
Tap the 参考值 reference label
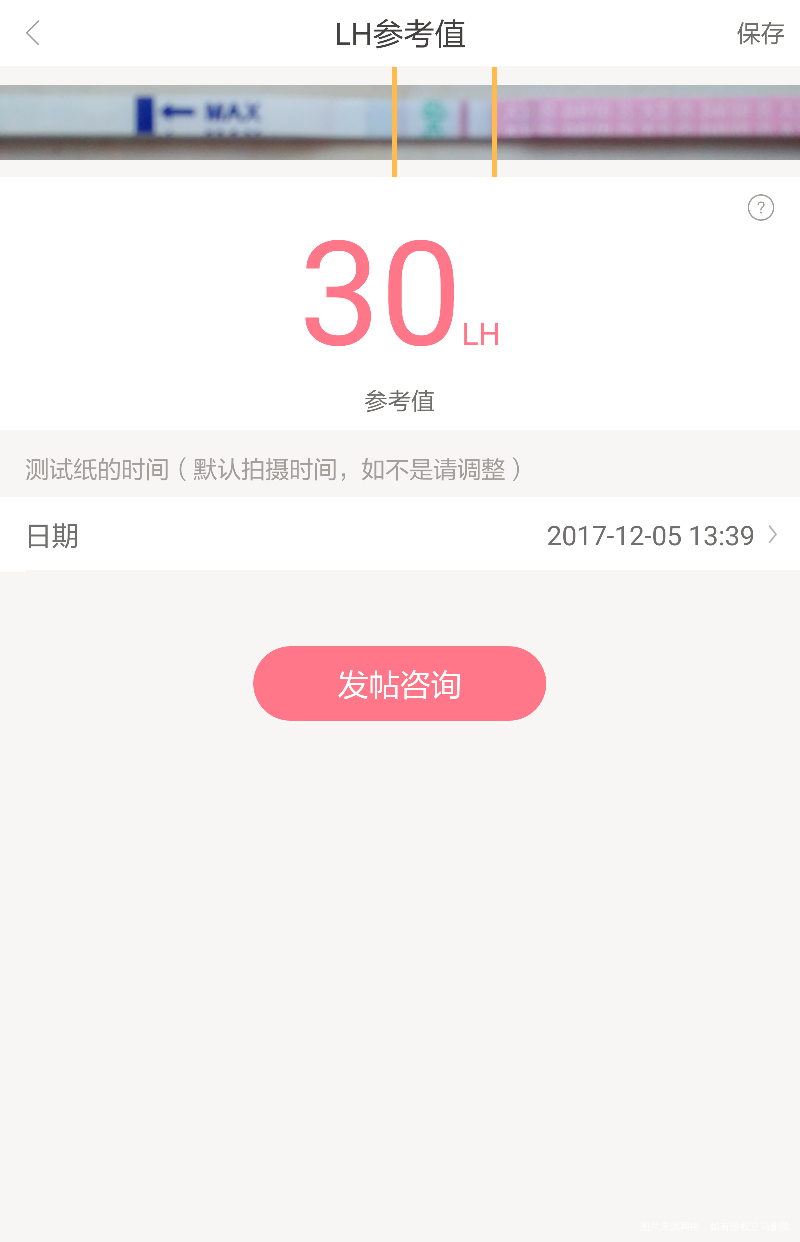click(399, 401)
